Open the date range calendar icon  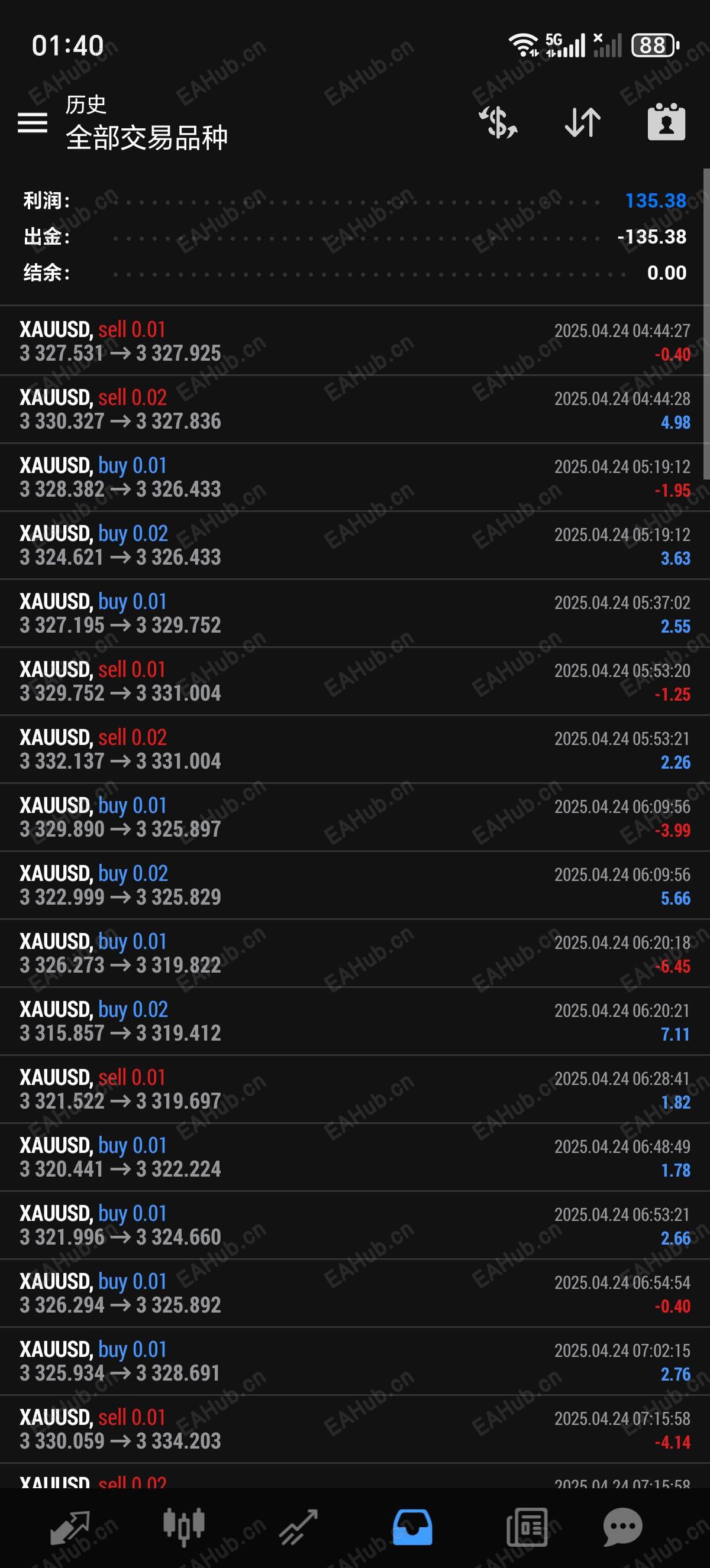point(666,122)
